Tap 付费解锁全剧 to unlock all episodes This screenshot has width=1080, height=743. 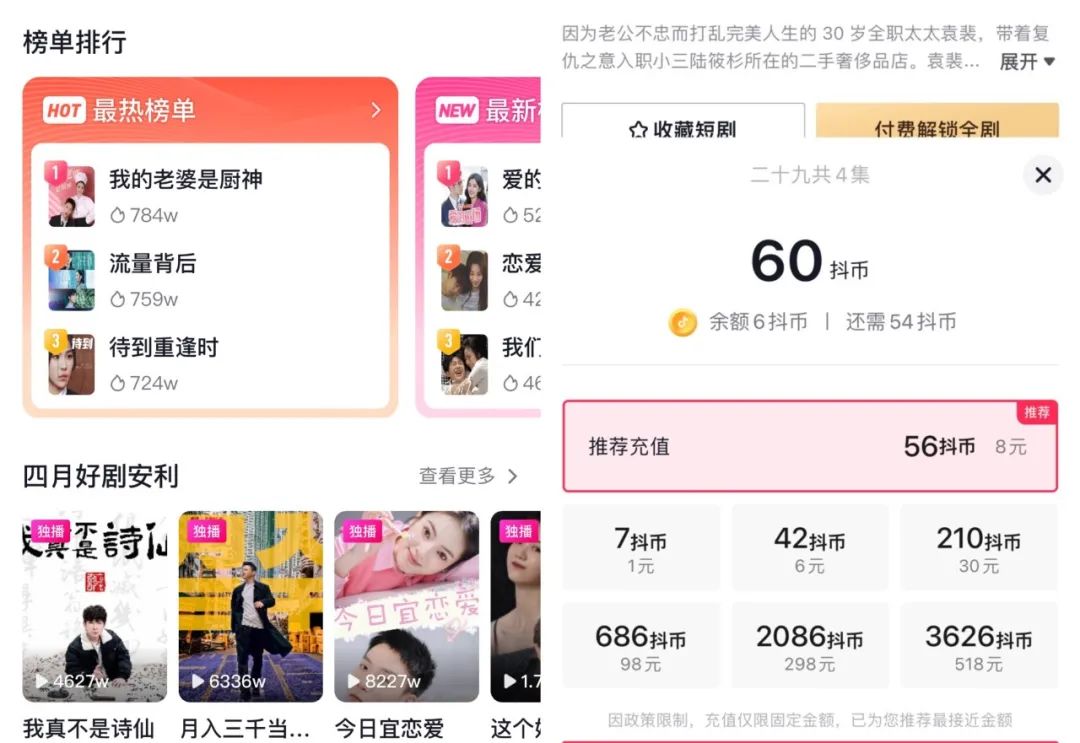pyautogui.click(x=937, y=127)
